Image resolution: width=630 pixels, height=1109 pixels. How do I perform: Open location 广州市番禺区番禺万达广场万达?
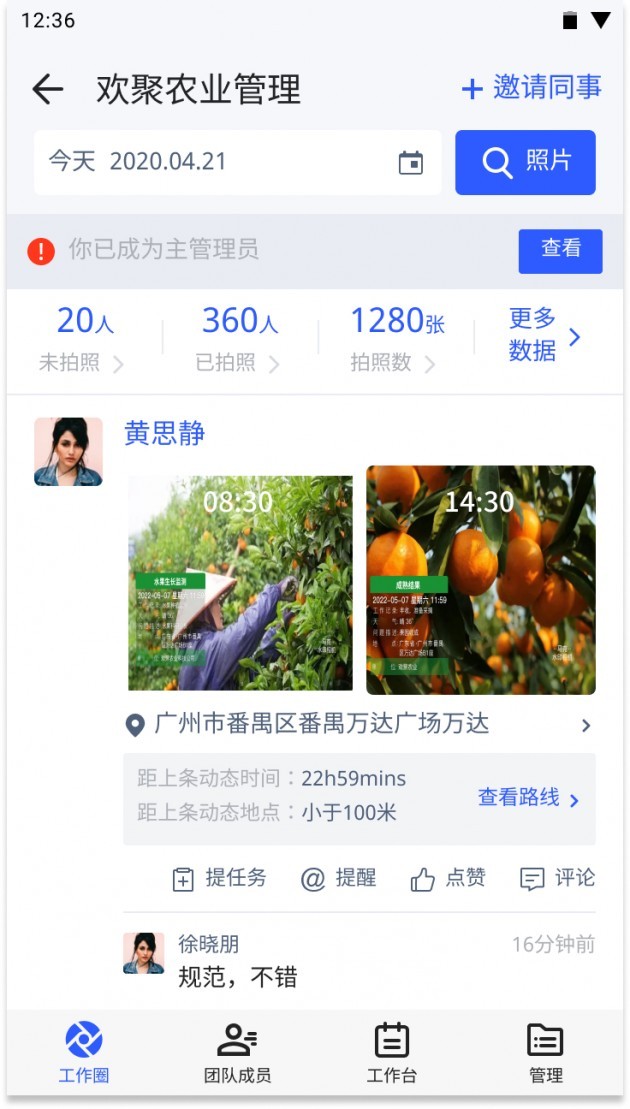(x=358, y=725)
